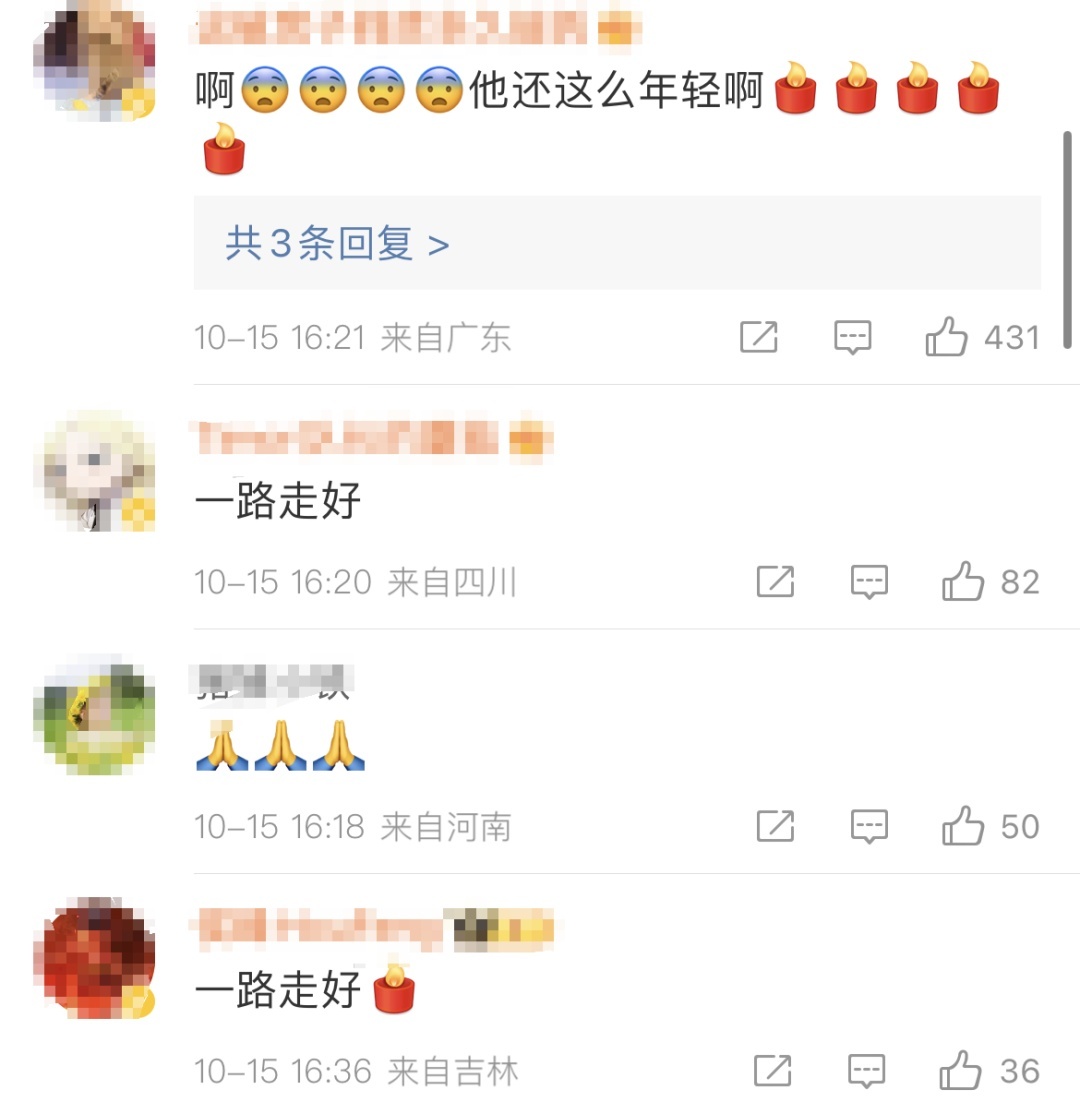Reply to the comment from 广东
This screenshot has width=1080, height=1114.
coord(852,338)
